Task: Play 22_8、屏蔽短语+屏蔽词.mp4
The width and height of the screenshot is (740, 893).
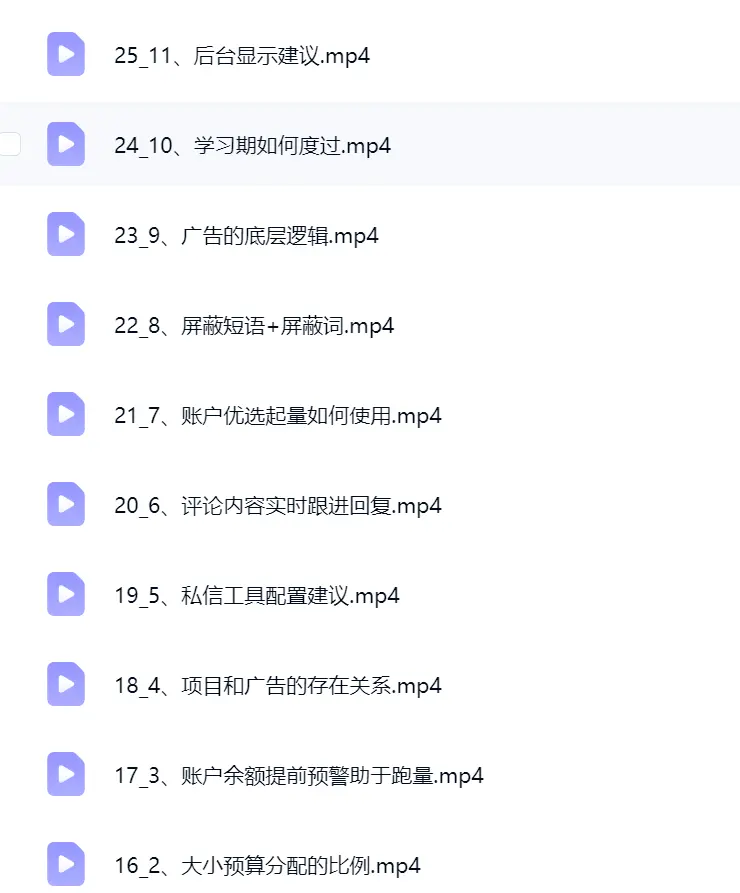Action: click(x=254, y=326)
